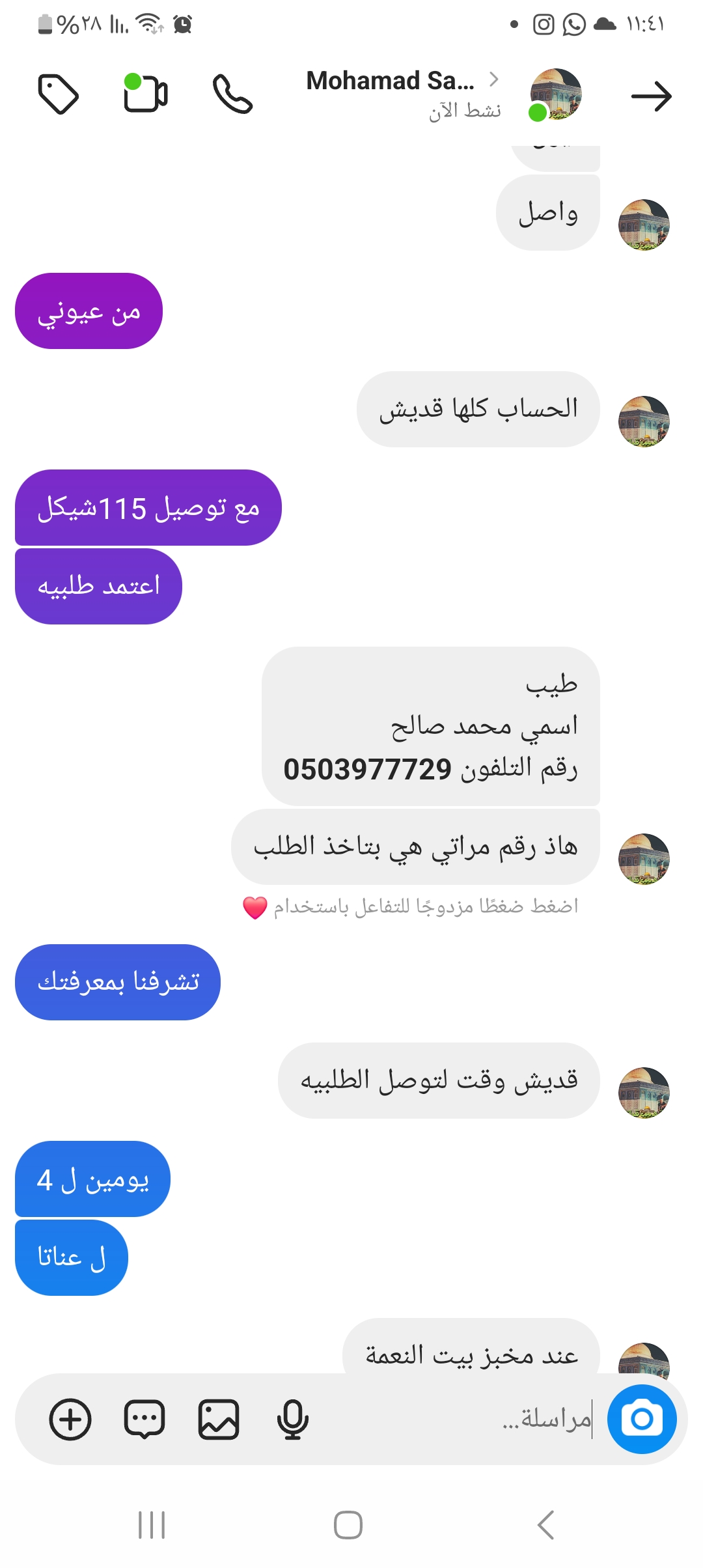Screen dimensions: 703x1568
Task: Tap the system back button
Action: click(x=545, y=1525)
